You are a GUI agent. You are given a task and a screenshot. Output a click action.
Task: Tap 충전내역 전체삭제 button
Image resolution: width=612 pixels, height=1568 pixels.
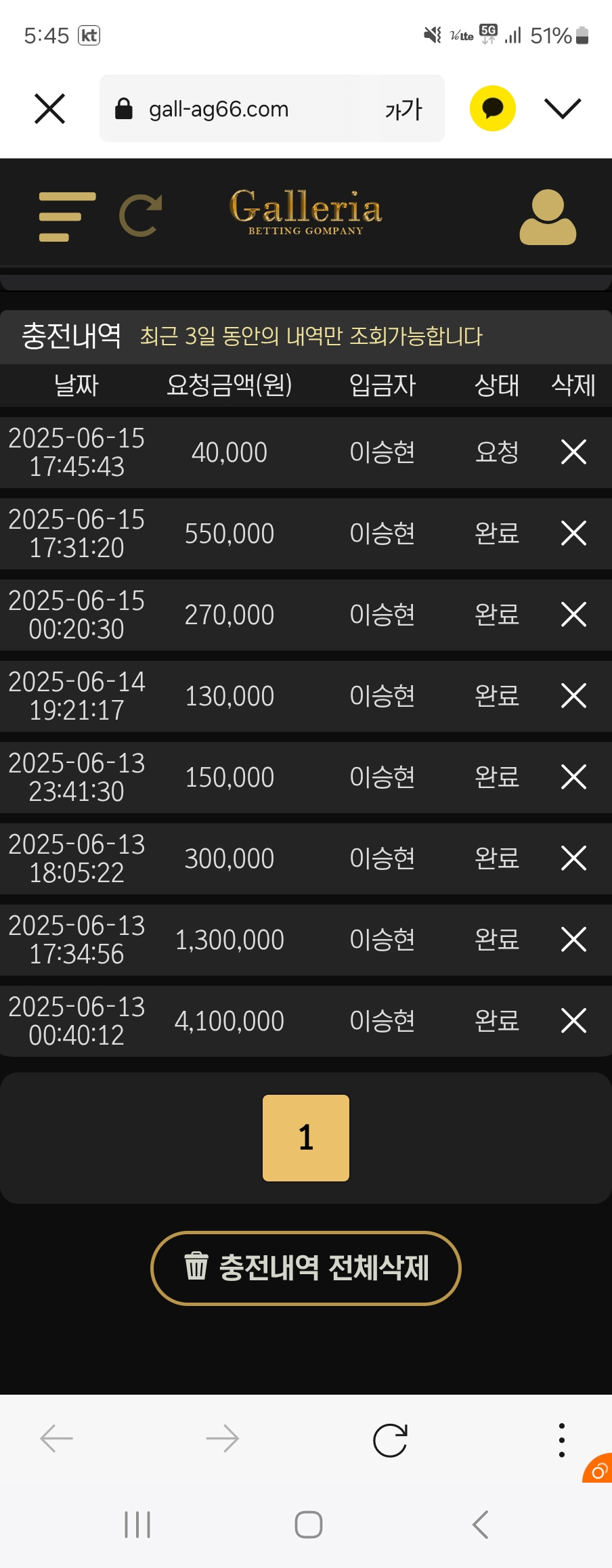[306, 1267]
